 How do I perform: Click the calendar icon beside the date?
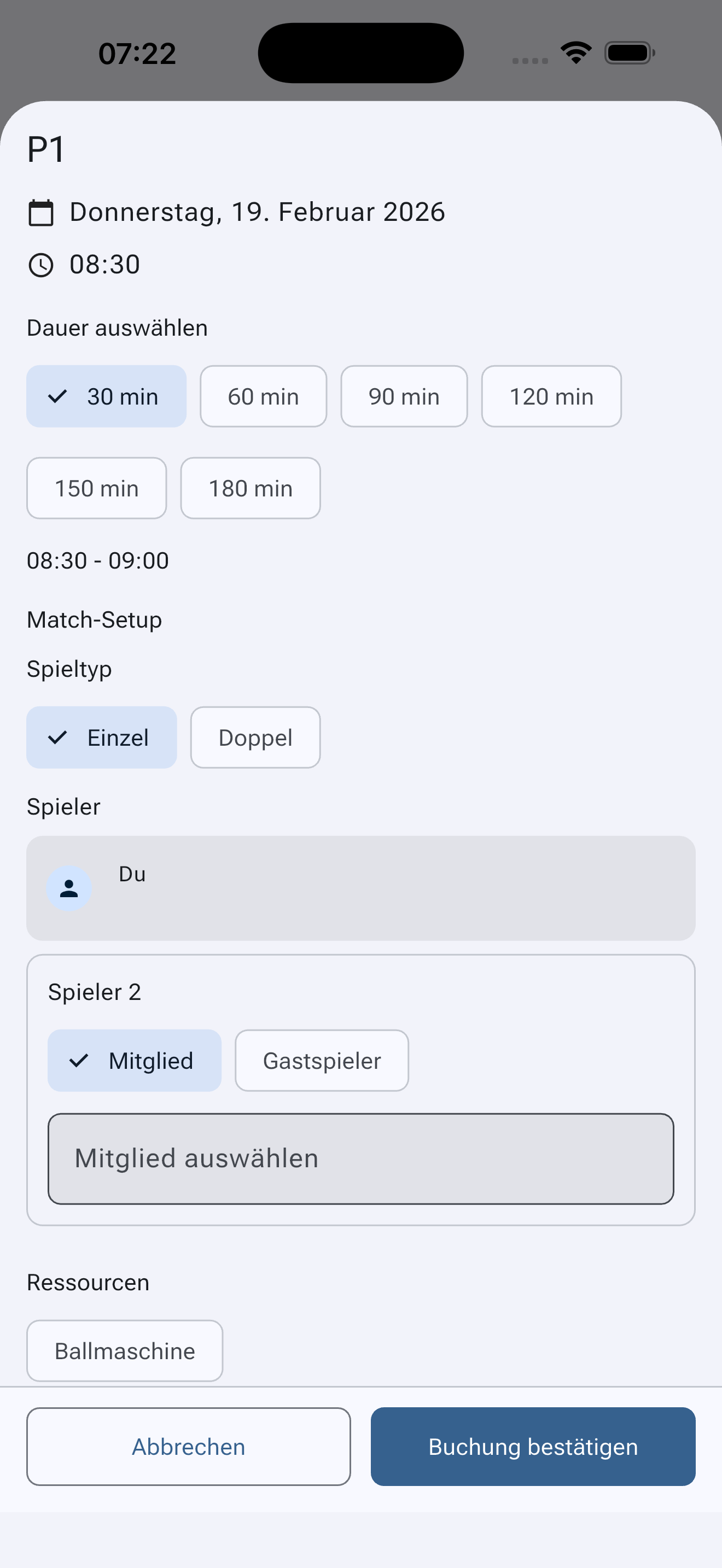coord(41,212)
